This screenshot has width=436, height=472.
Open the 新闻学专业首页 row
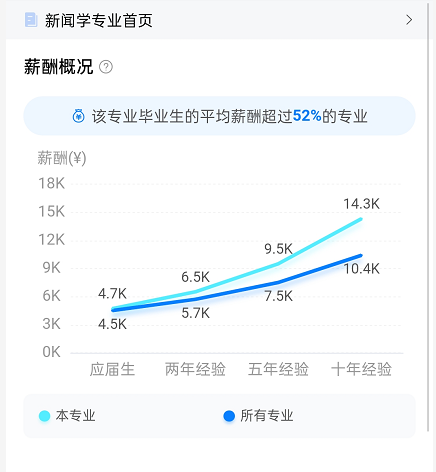(x=217, y=20)
